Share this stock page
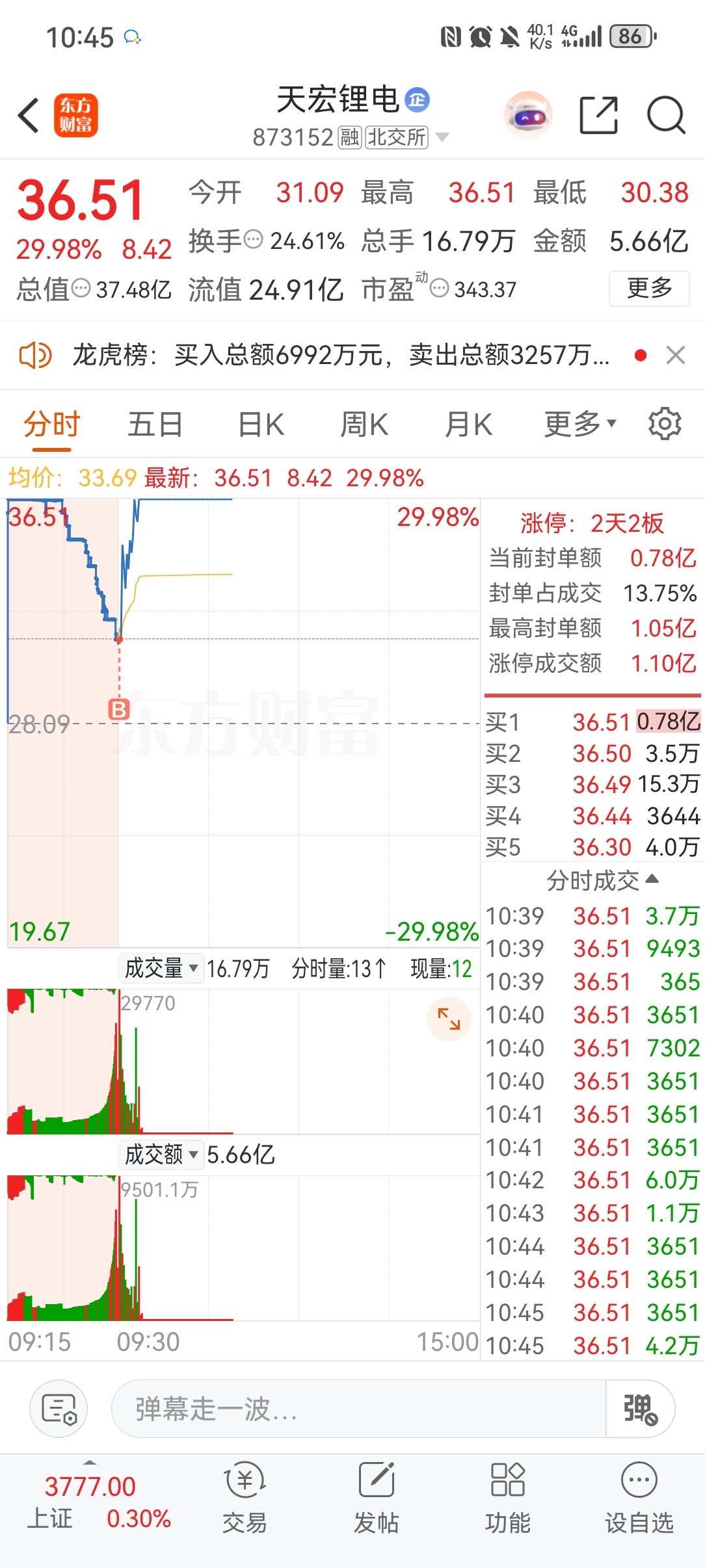The image size is (705, 1568). click(598, 115)
